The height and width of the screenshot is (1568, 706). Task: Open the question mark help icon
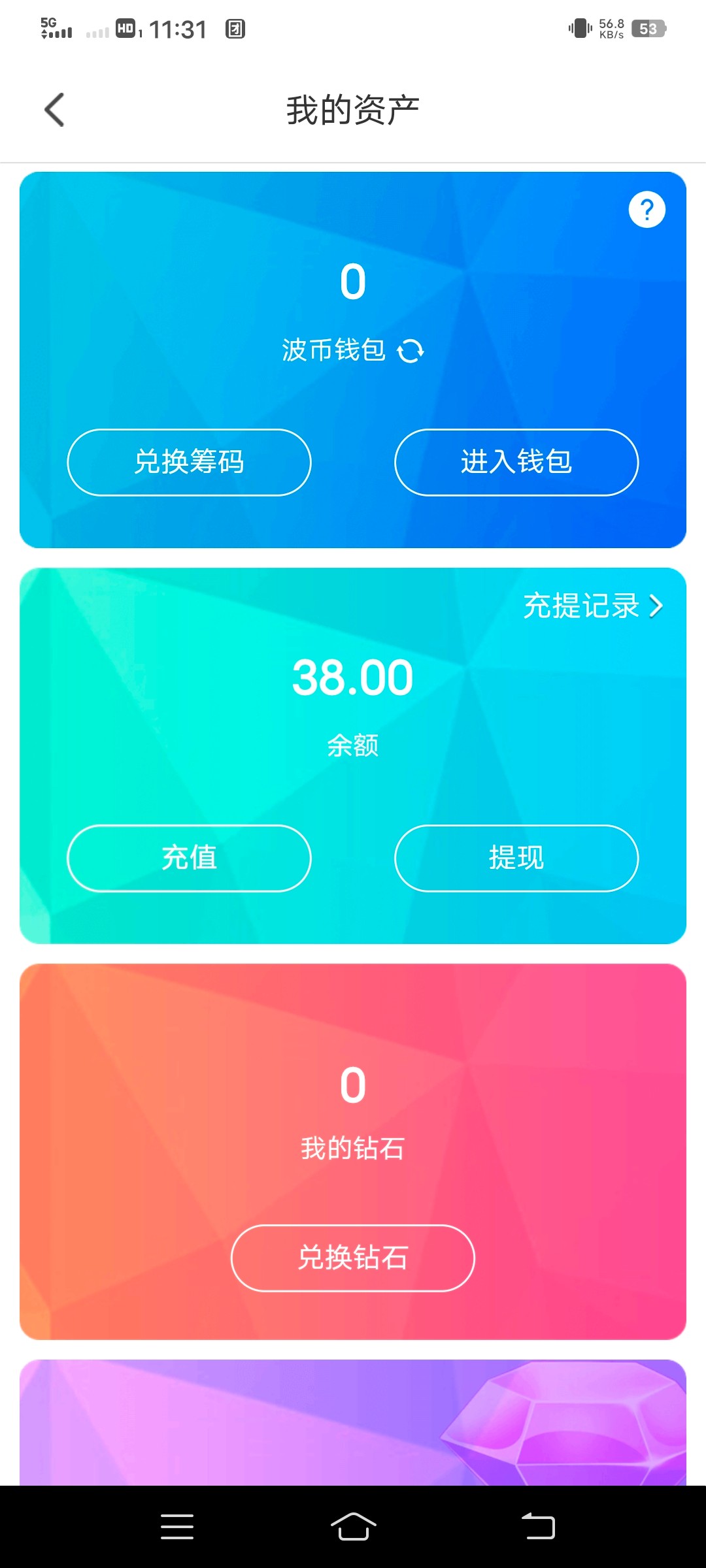tap(647, 210)
